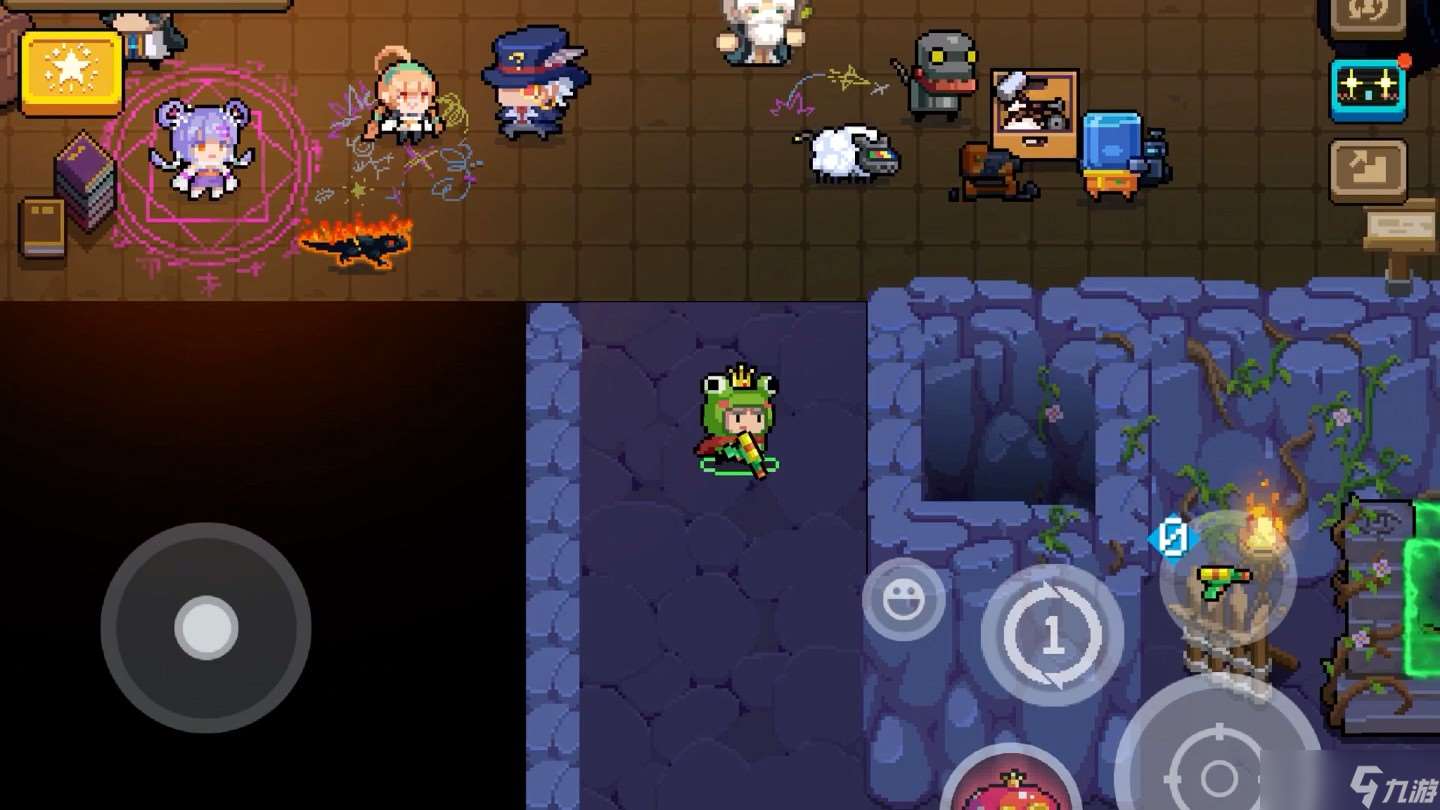Open the emote smiley button
Image resolution: width=1440 pixels, height=810 pixels.
[x=904, y=600]
